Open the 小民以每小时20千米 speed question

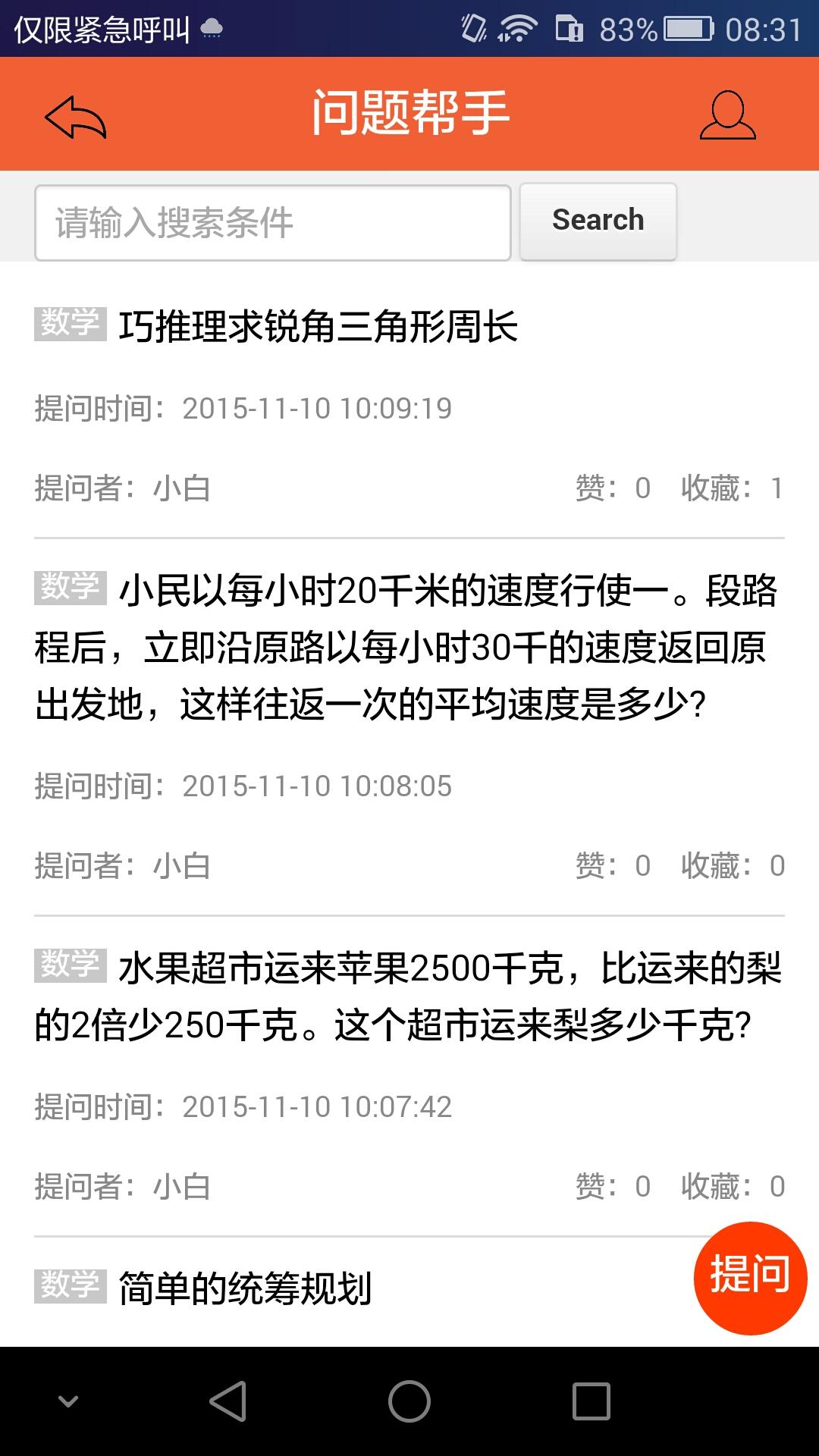[409, 647]
